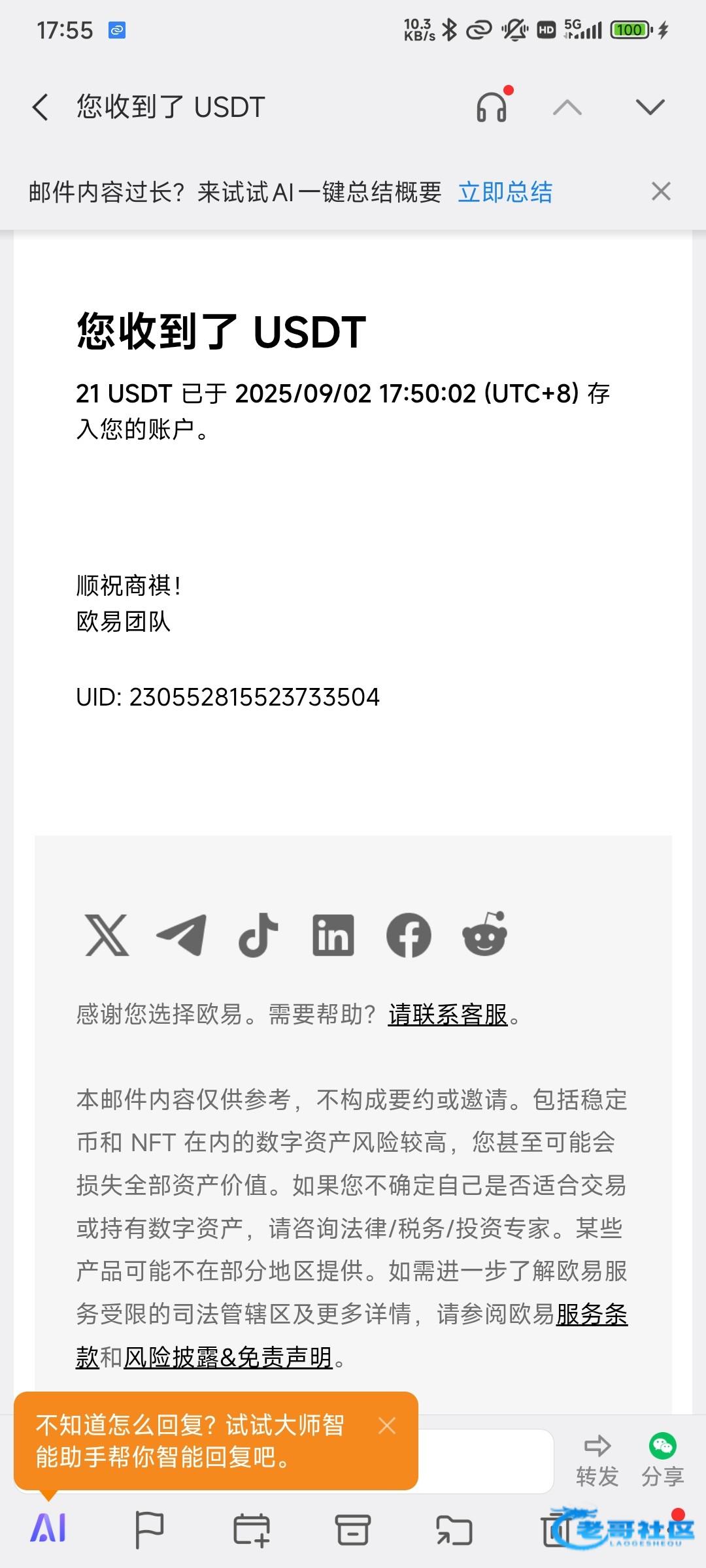Viewport: 706px width, 1568px height.
Task: Open the X social icon
Action: (x=107, y=935)
